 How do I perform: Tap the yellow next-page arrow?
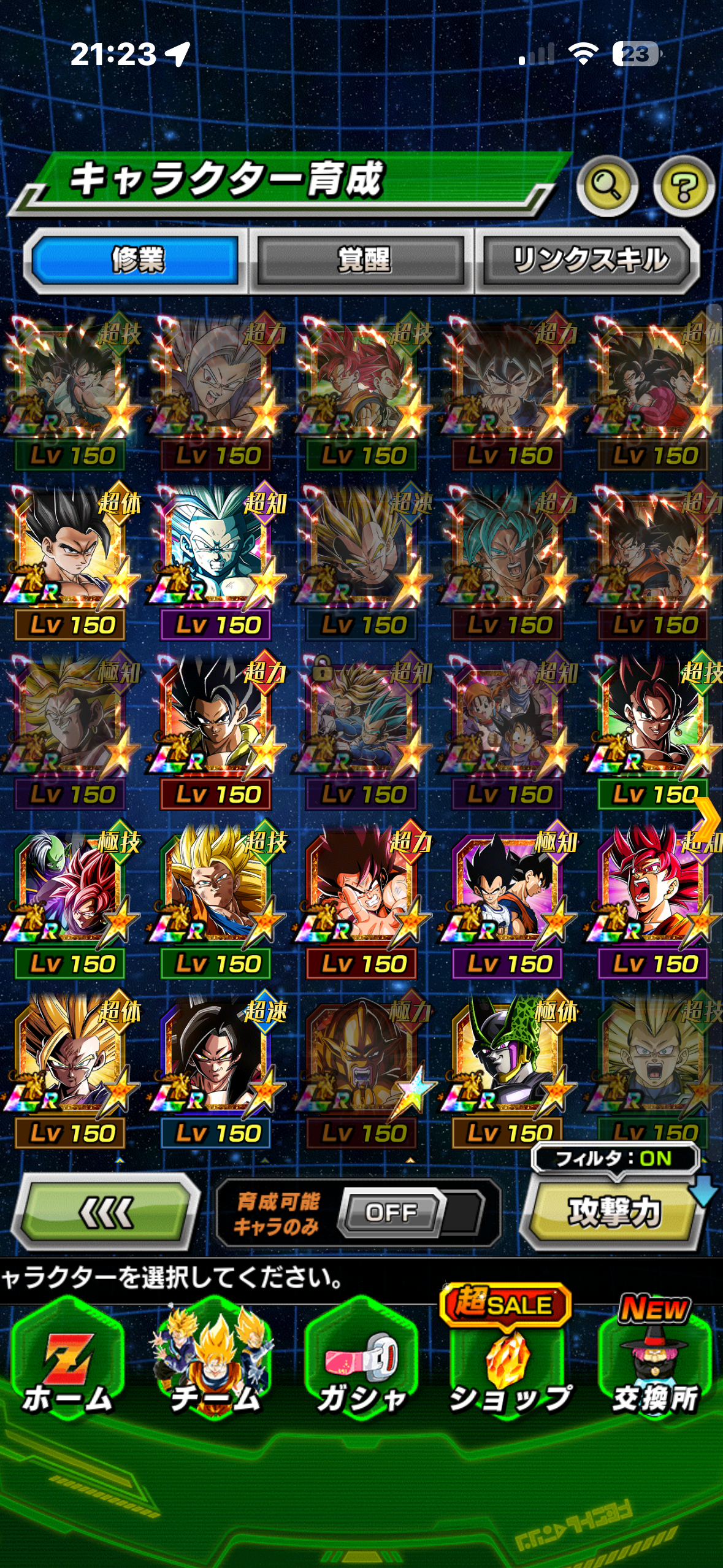click(x=707, y=819)
